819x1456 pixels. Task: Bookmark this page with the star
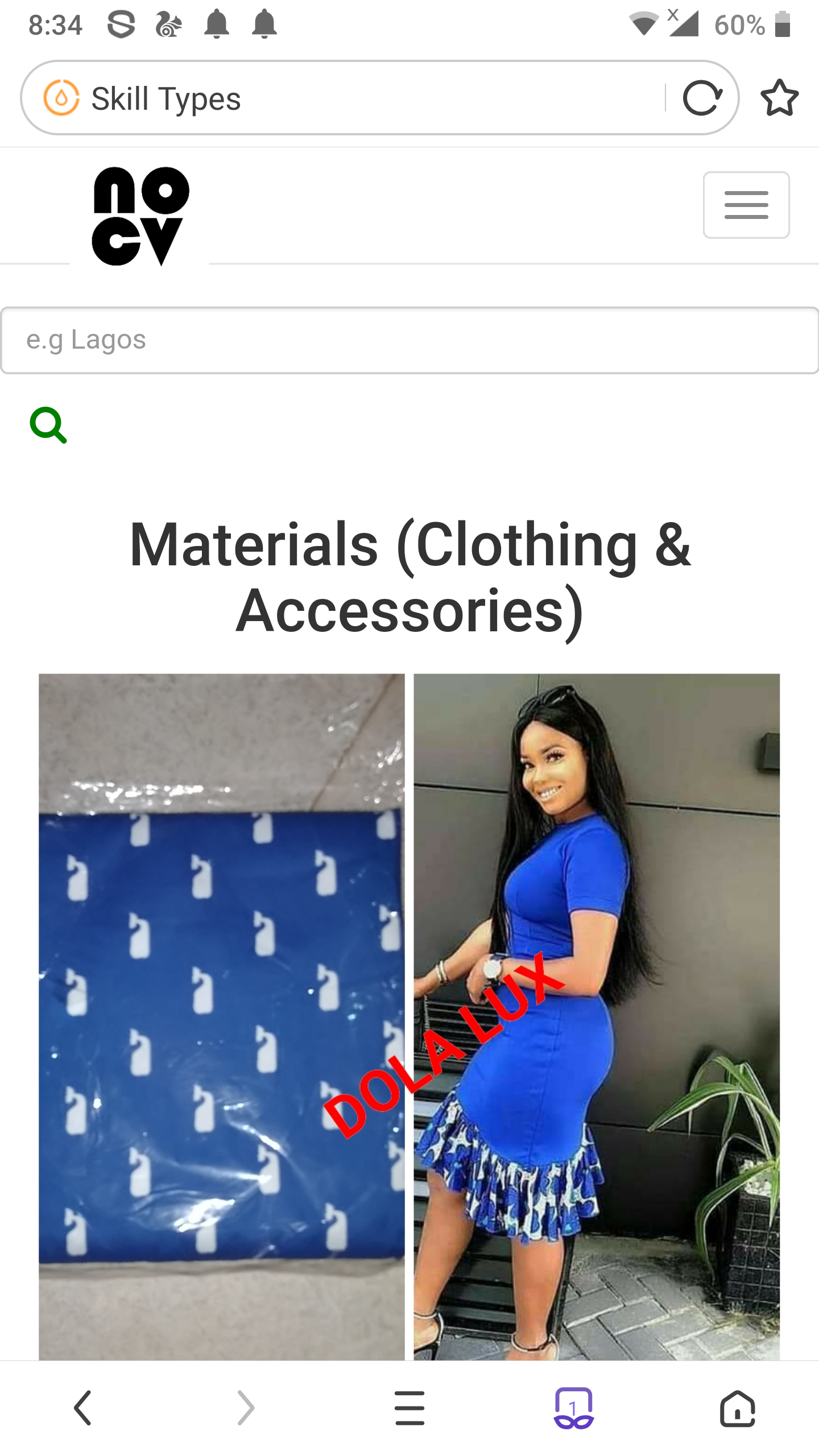coord(779,98)
